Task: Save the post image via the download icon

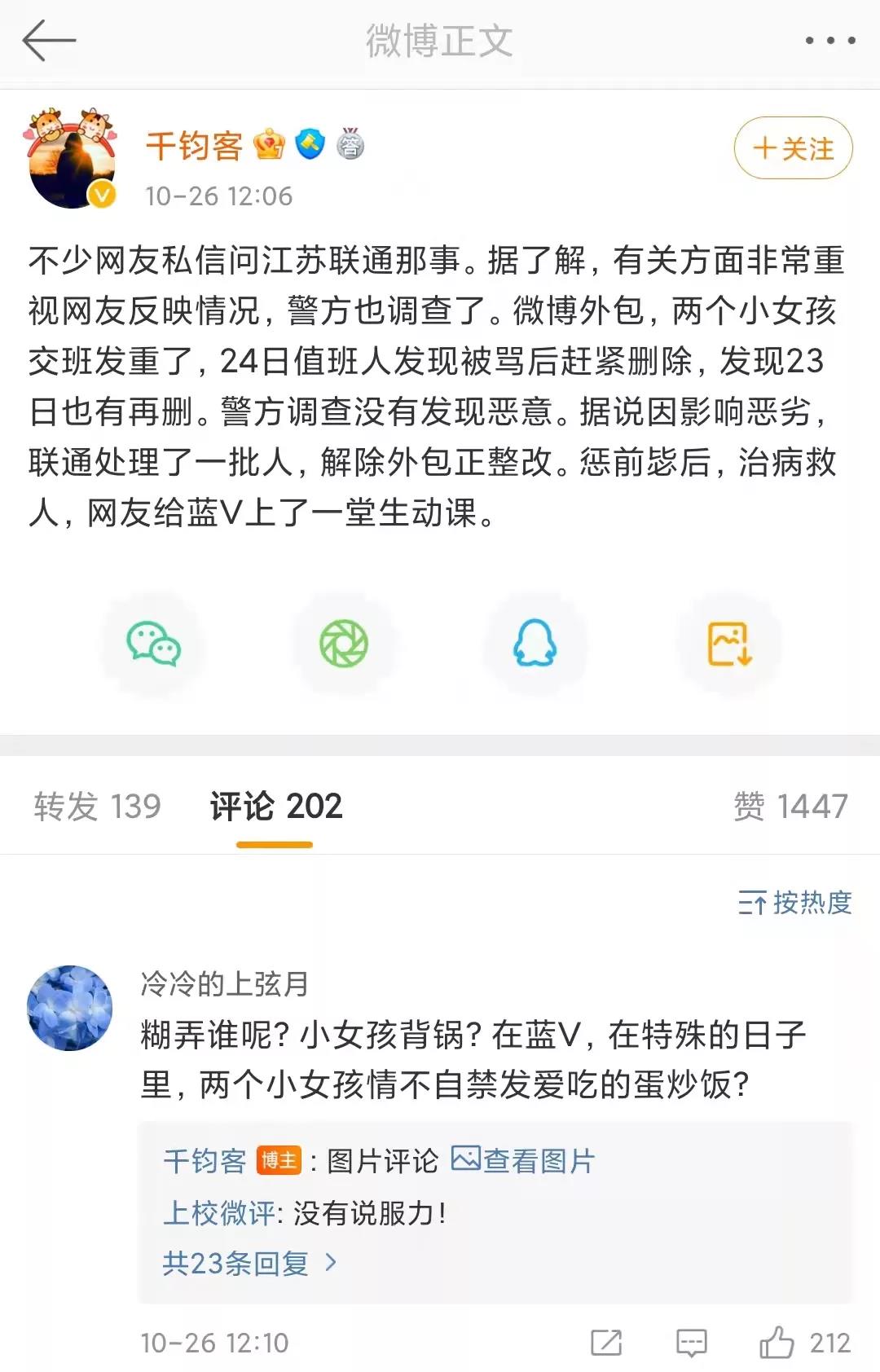Action: click(728, 643)
